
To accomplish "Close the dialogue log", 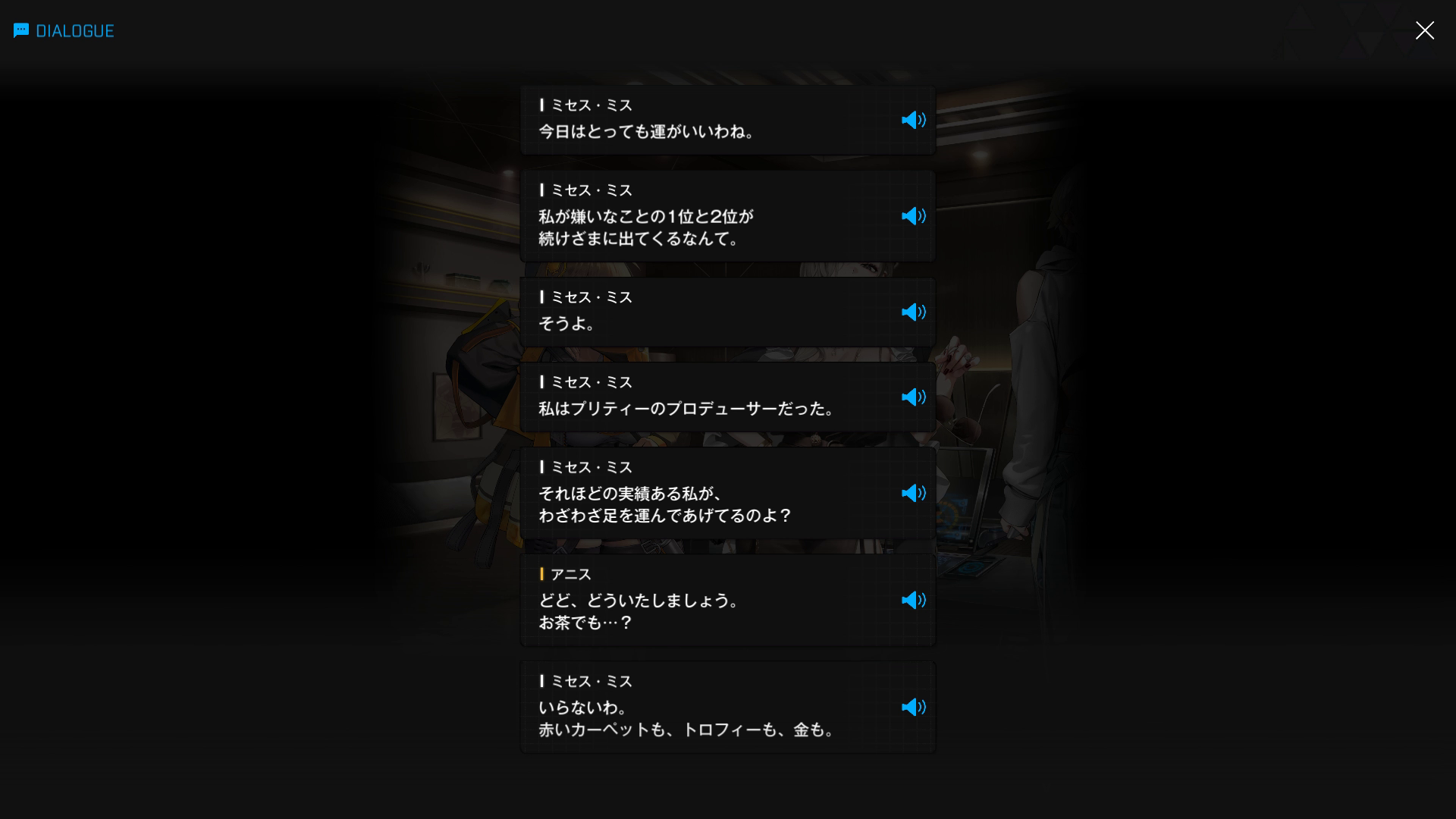I will click(1424, 30).
